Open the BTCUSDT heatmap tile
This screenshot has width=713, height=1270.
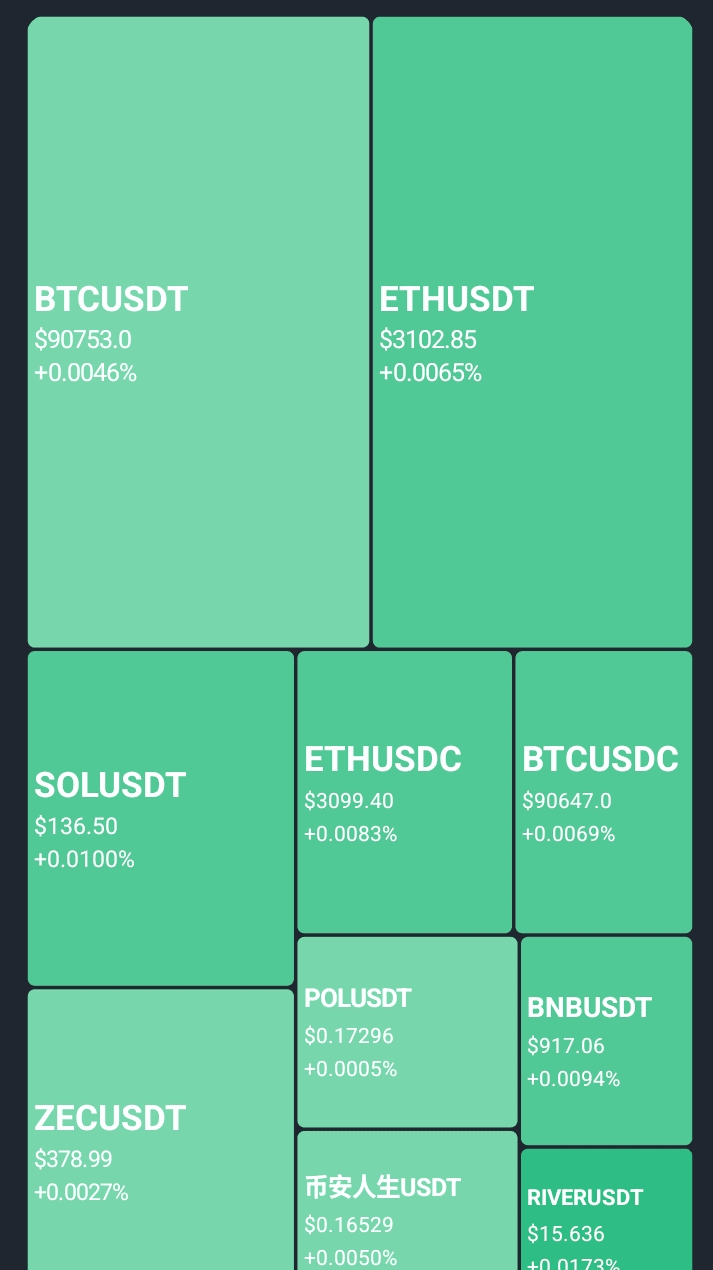[198, 332]
